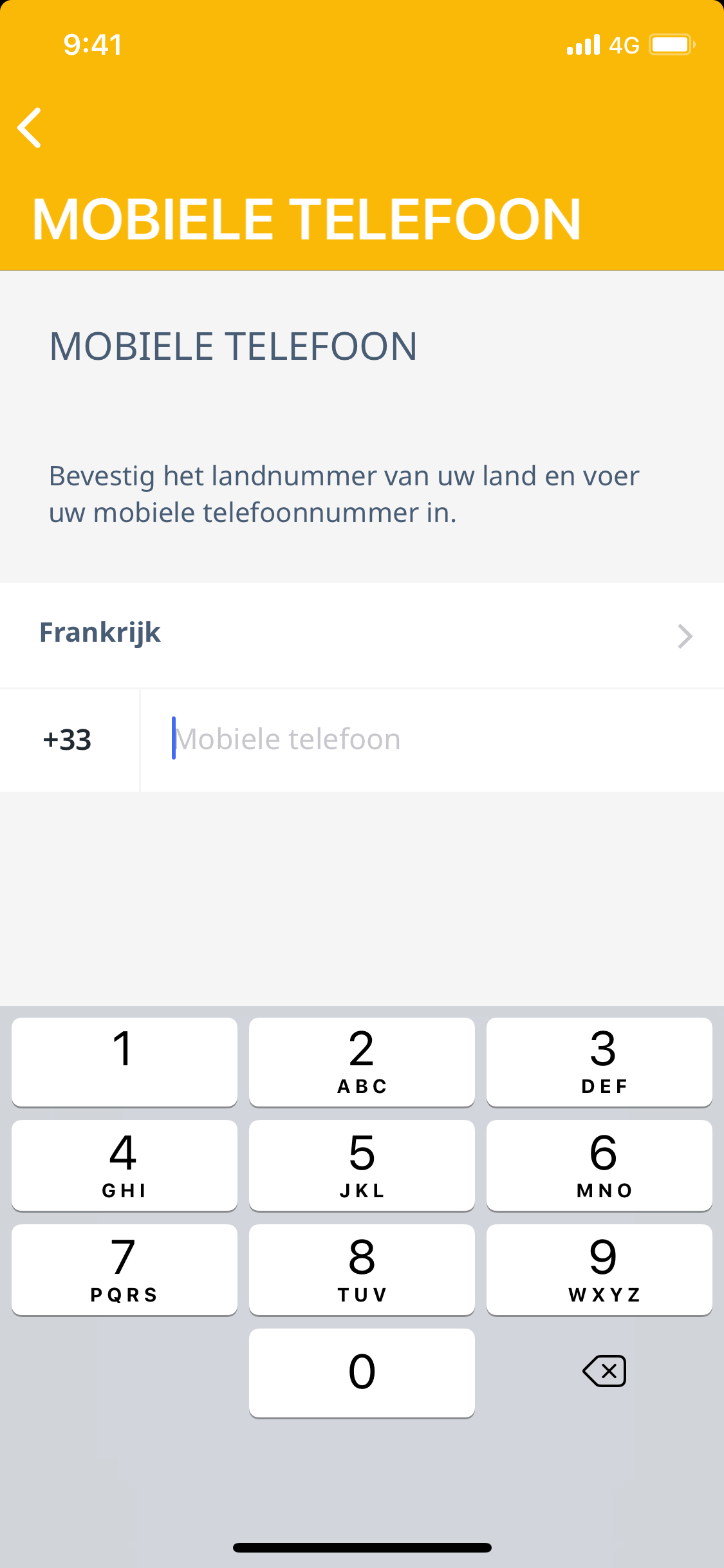The width and height of the screenshot is (724, 1568).
Task: Go back using the top arrow
Action: coord(30,127)
